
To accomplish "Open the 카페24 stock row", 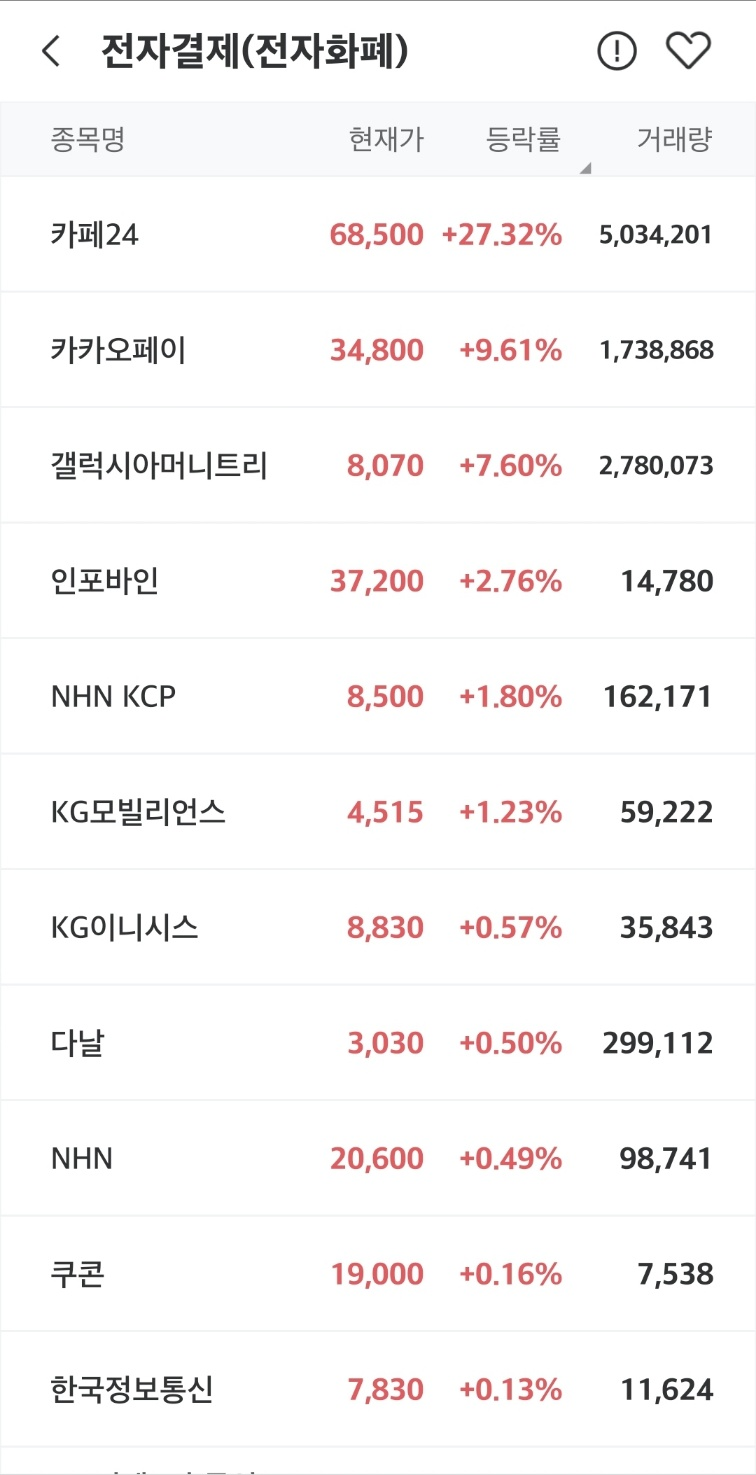I will pyautogui.click(x=378, y=235).
